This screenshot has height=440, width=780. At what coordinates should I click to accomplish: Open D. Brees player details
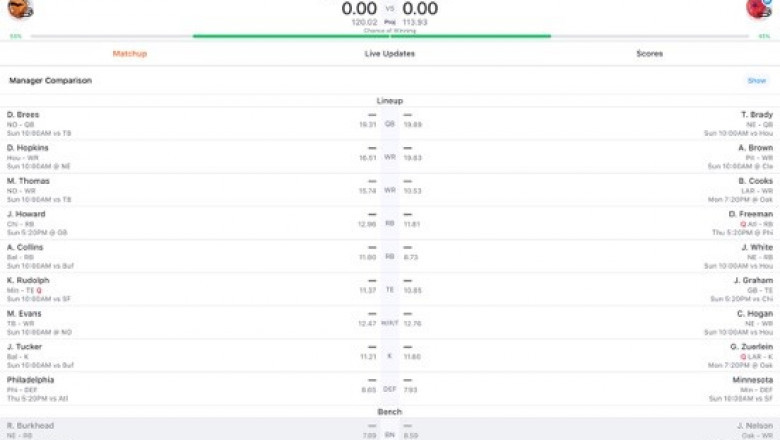coord(23,115)
